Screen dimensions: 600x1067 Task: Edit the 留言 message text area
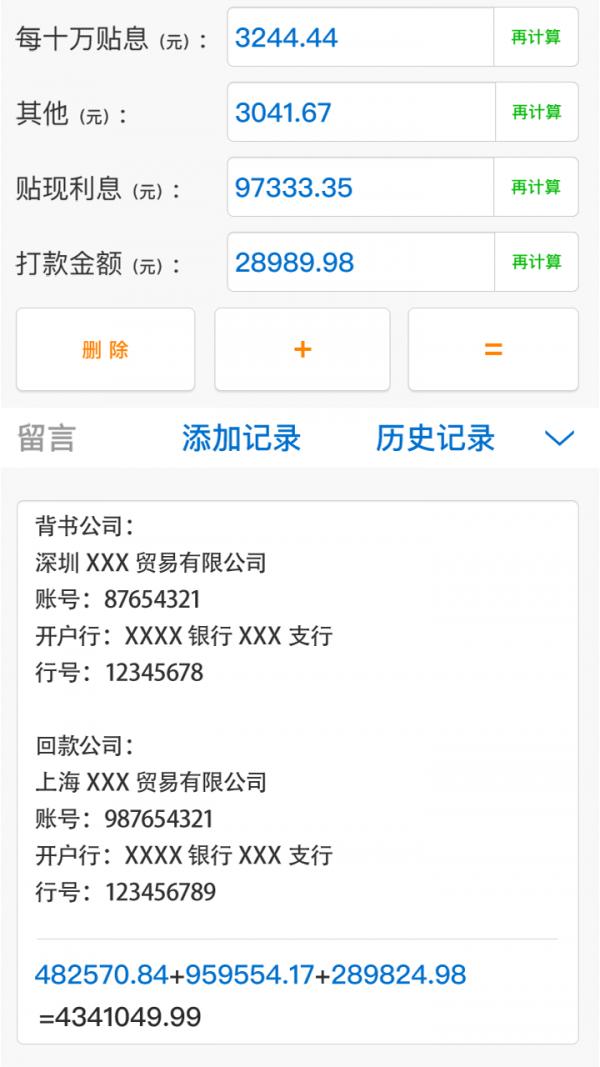coord(298,772)
